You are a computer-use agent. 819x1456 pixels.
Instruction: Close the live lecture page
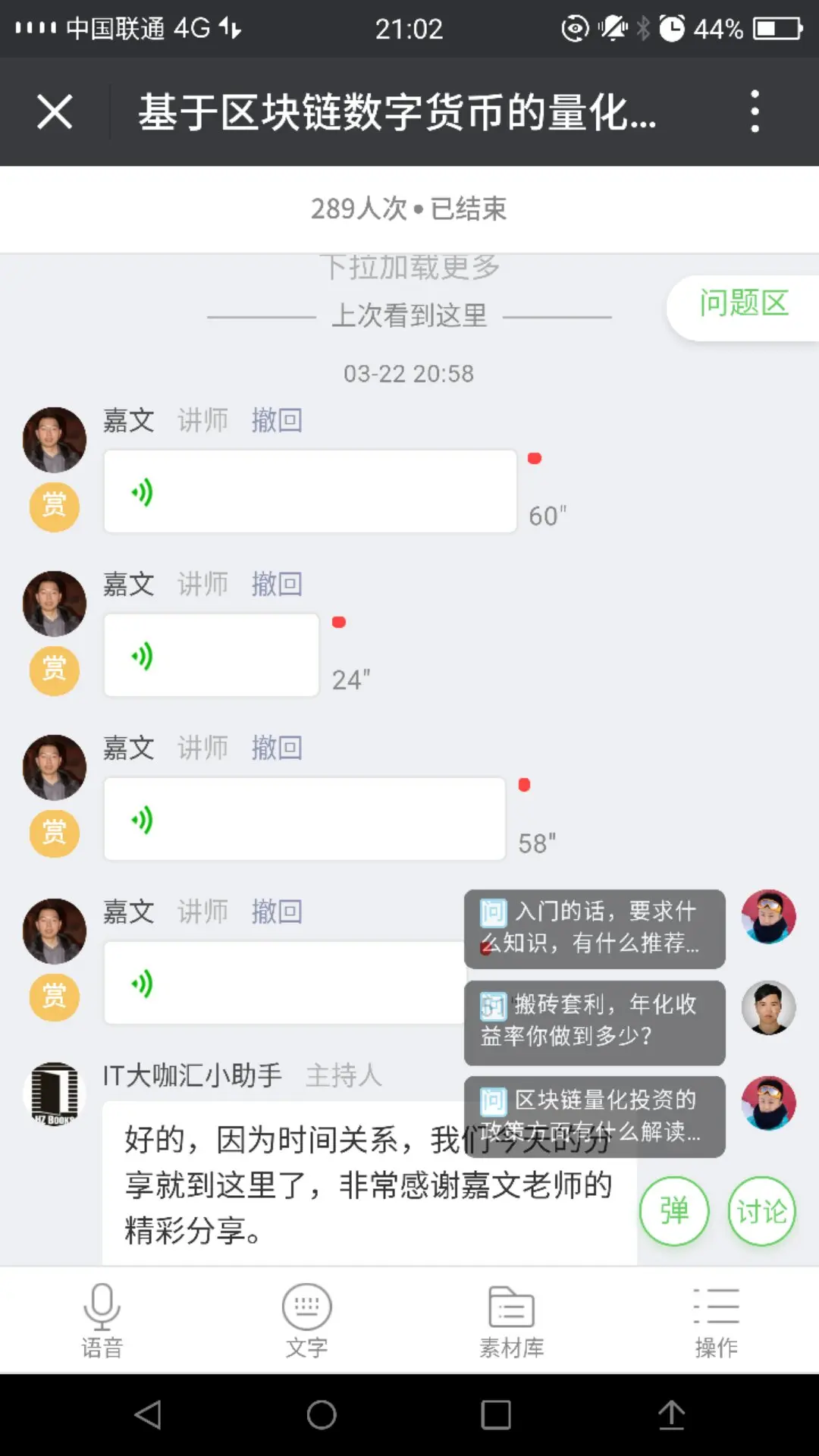[x=55, y=112]
